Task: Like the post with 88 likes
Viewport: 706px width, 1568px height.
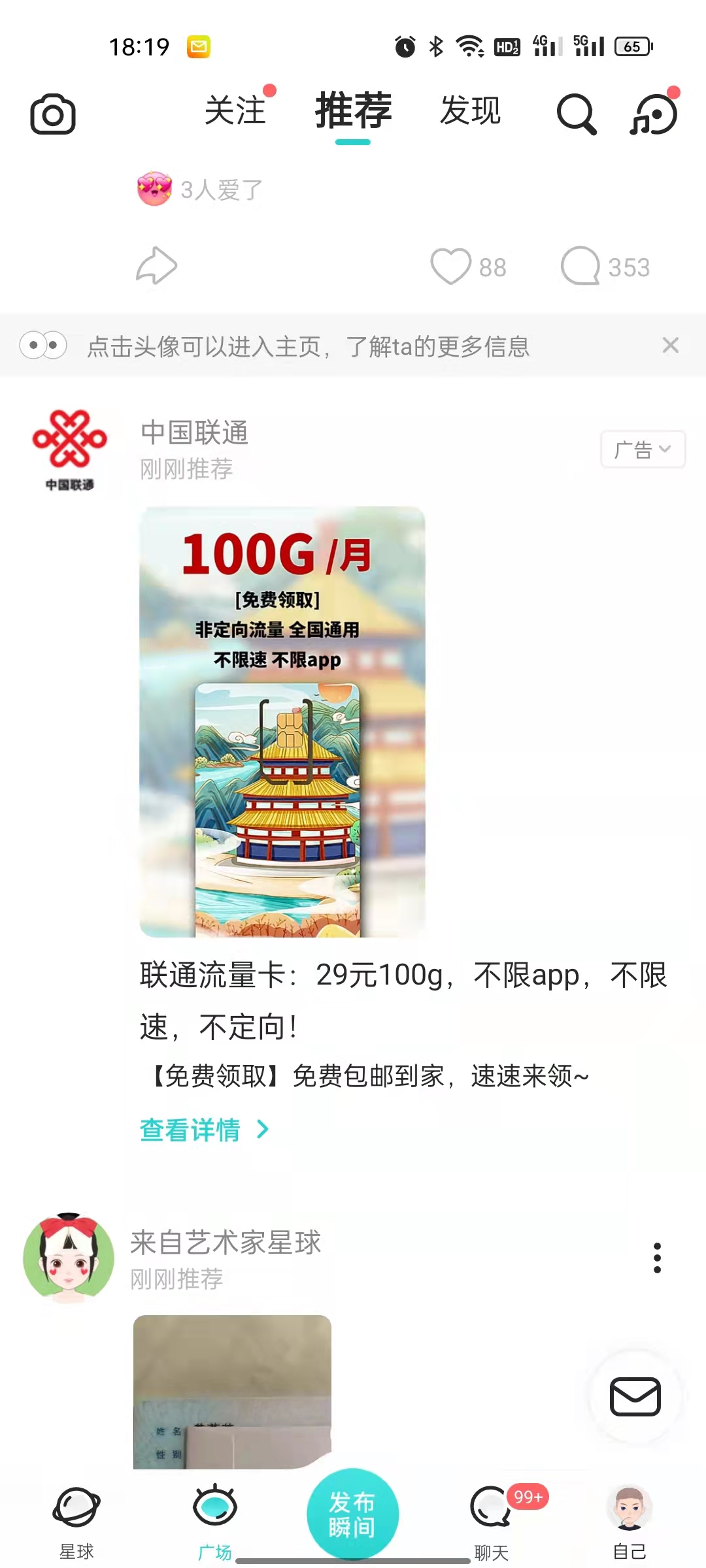Action: [x=450, y=267]
